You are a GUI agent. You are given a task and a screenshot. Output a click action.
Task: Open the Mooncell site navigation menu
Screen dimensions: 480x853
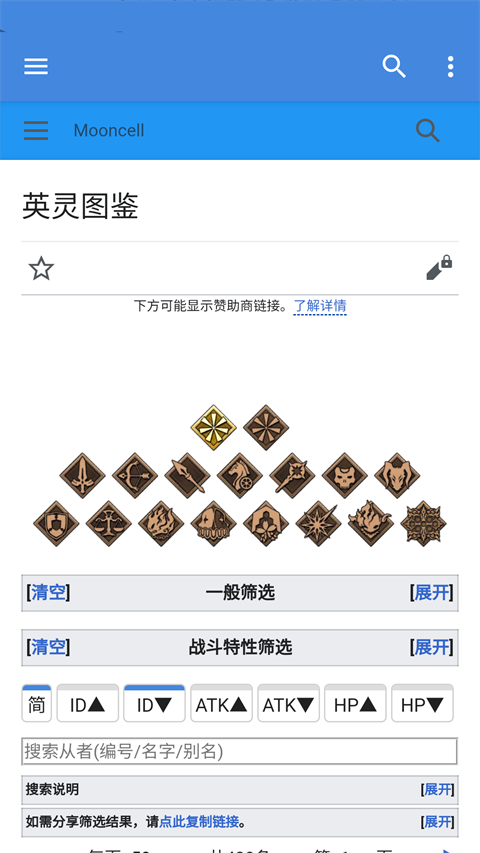[36, 131]
